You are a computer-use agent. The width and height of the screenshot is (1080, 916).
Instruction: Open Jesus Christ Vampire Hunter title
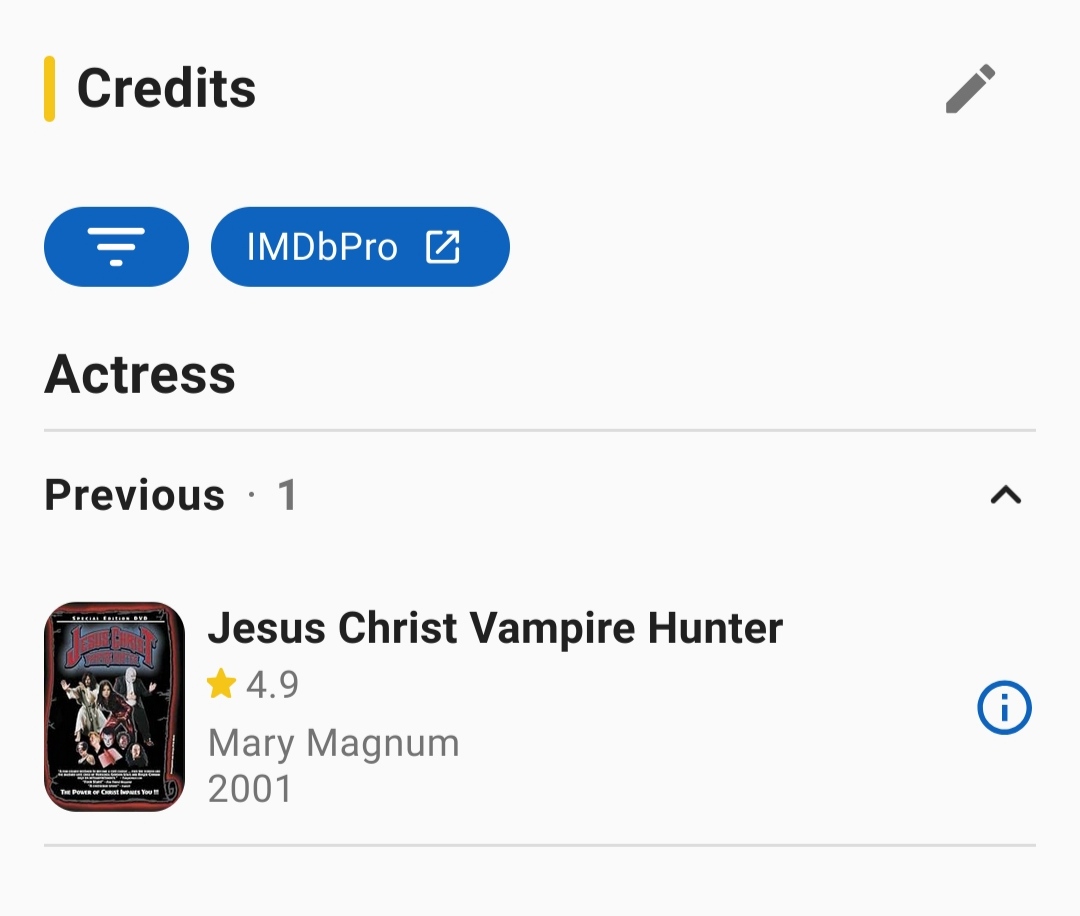point(494,629)
